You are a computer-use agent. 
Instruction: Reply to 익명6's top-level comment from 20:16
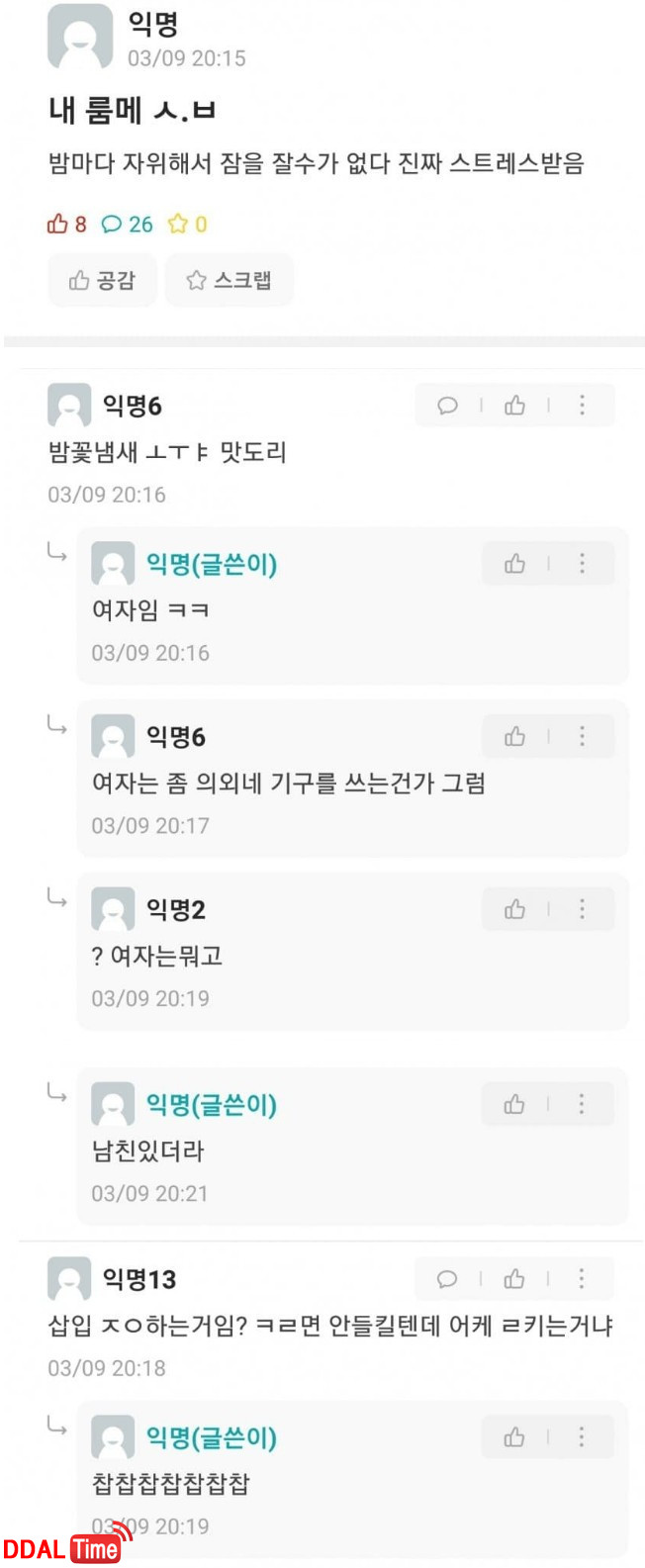448,406
